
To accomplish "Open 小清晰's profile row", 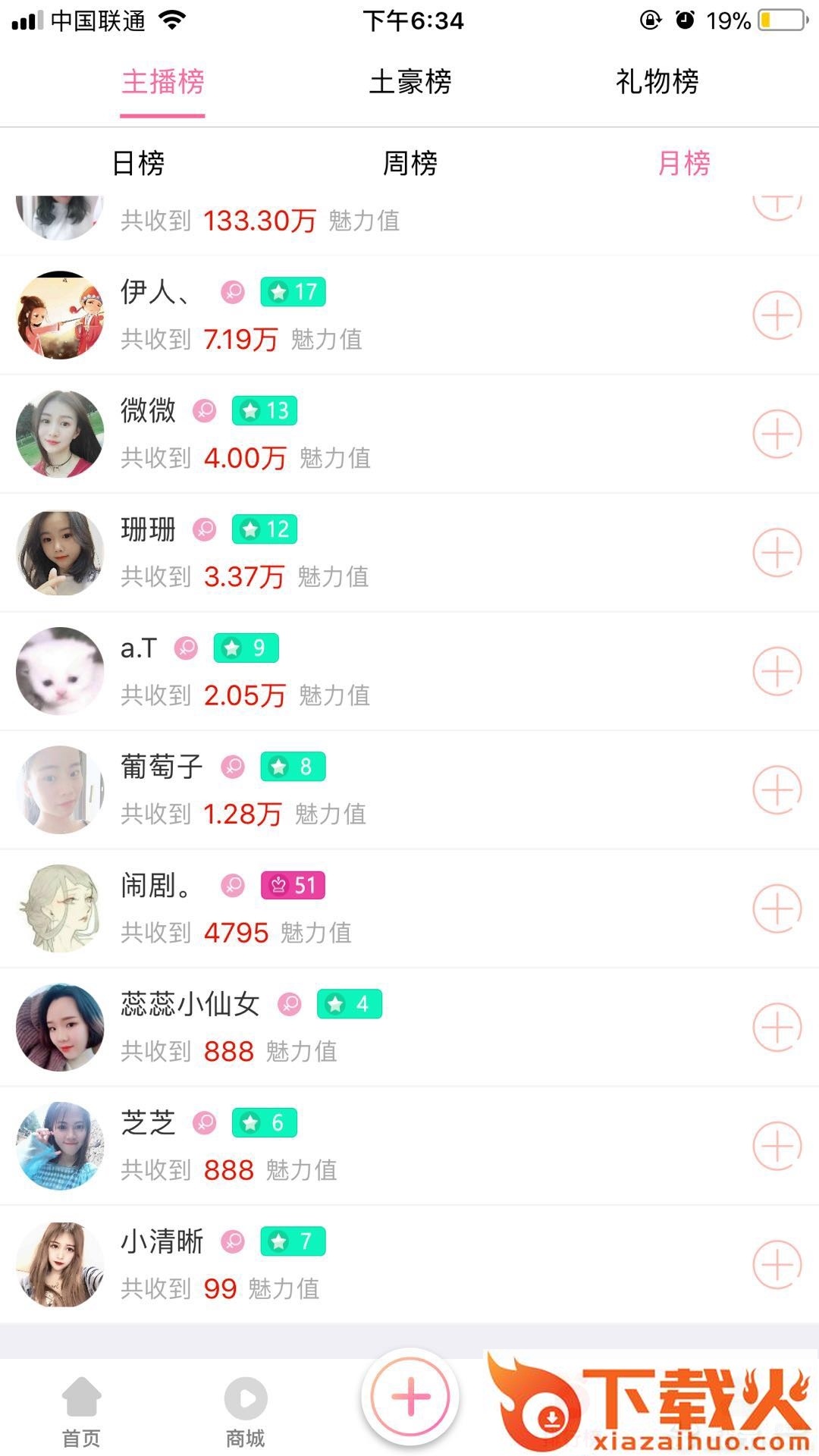I will point(379,1265).
